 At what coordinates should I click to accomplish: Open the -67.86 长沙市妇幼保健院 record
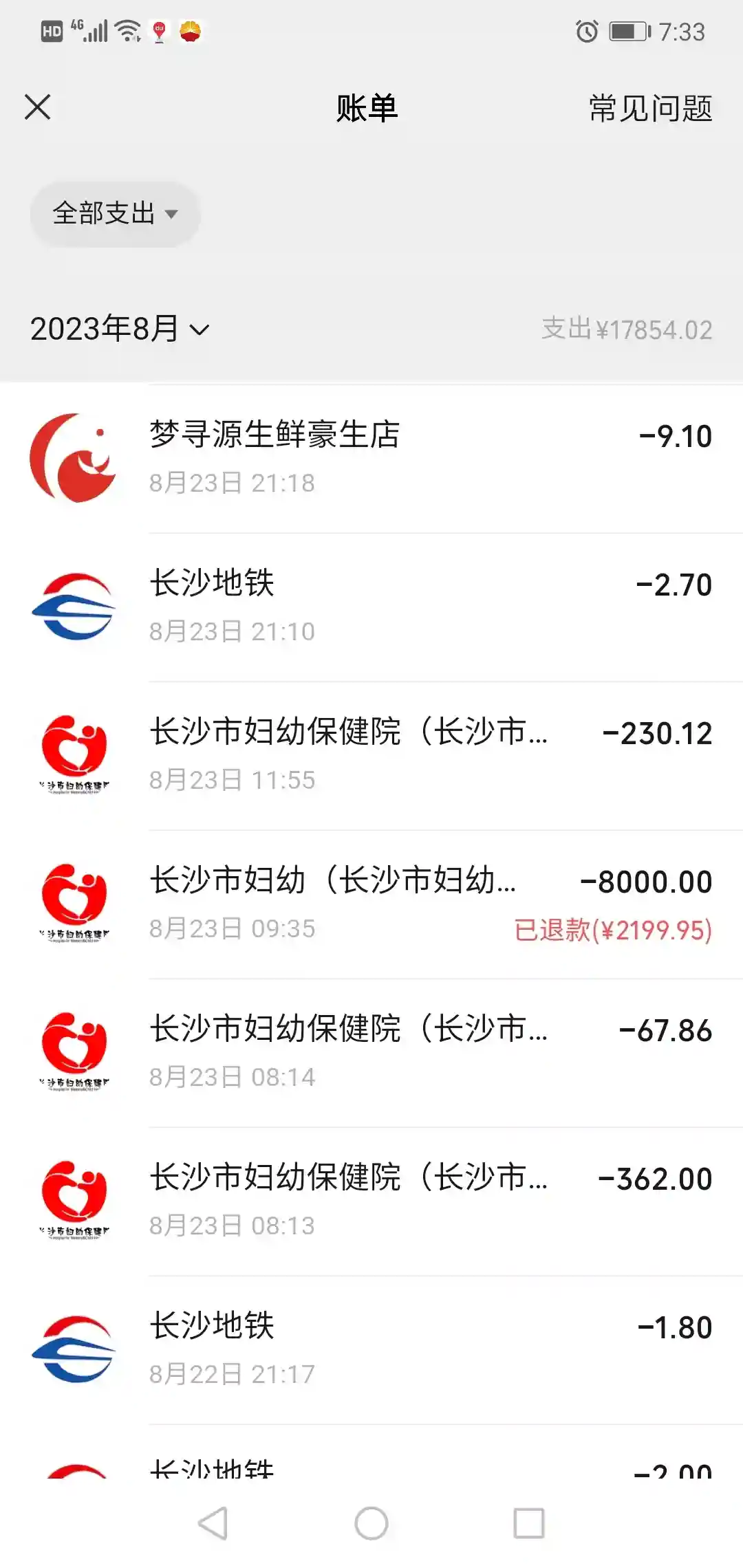click(371, 1052)
